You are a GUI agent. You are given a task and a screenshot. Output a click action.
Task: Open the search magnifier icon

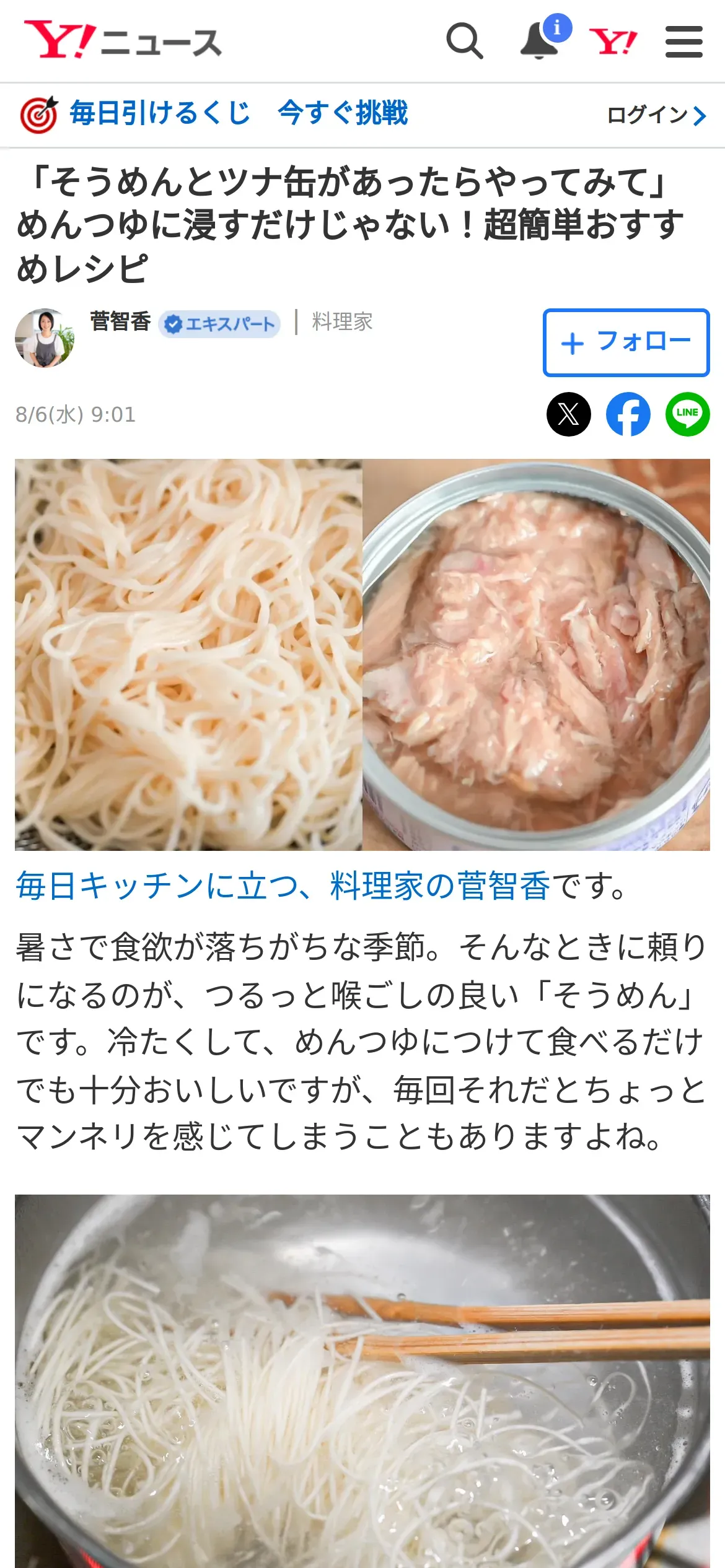465,41
